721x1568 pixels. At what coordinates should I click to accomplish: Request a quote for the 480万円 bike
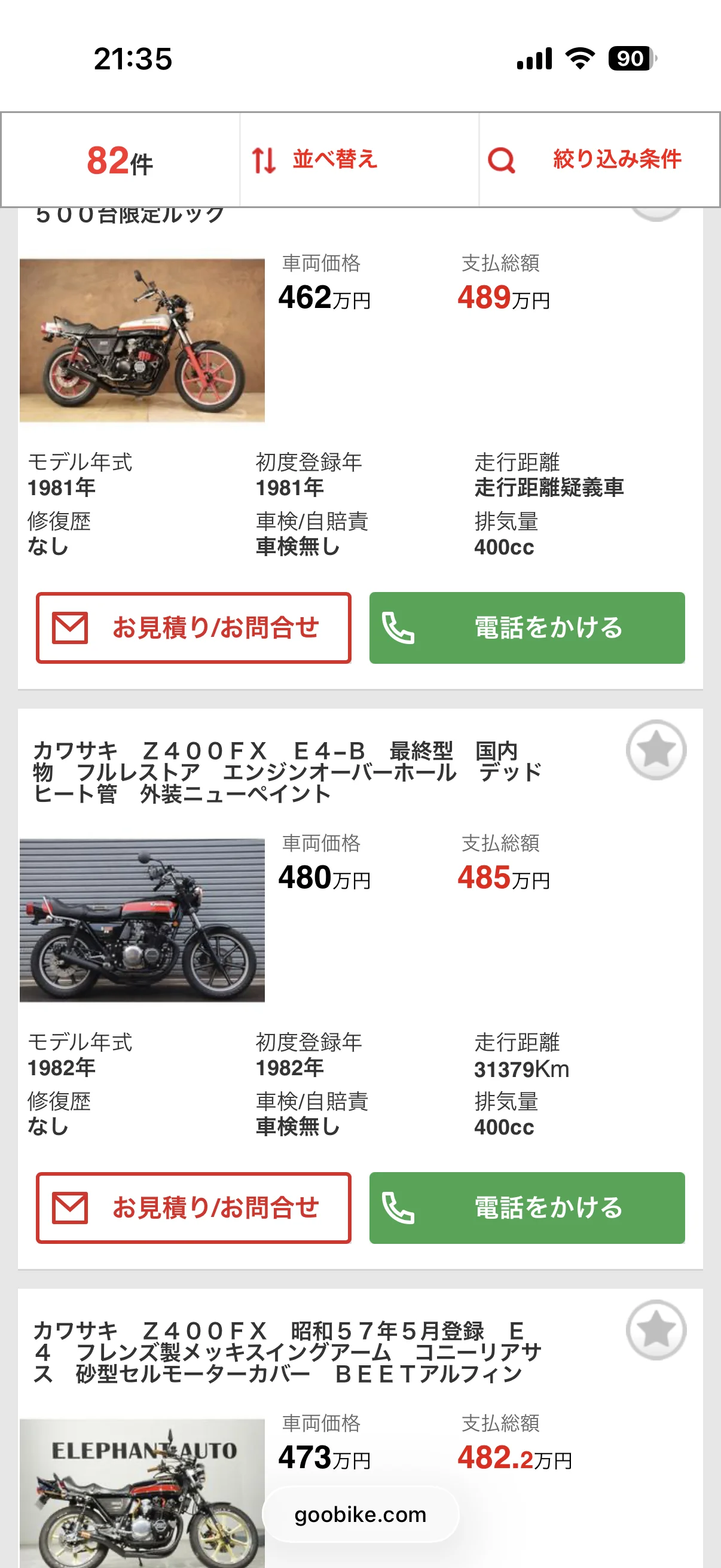pyautogui.click(x=194, y=1207)
